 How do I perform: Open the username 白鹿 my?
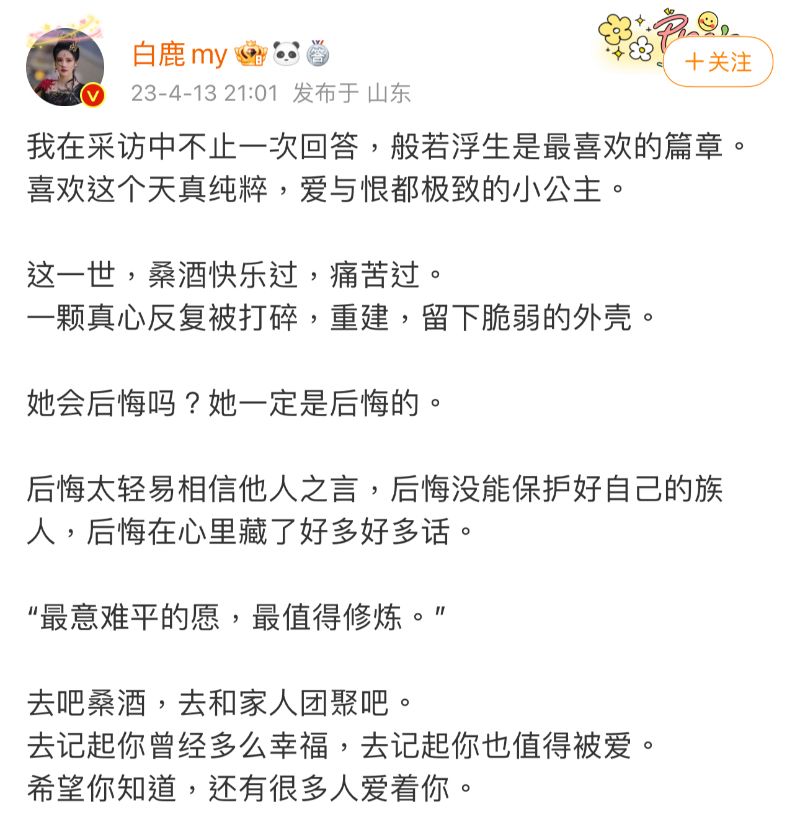tap(180, 54)
